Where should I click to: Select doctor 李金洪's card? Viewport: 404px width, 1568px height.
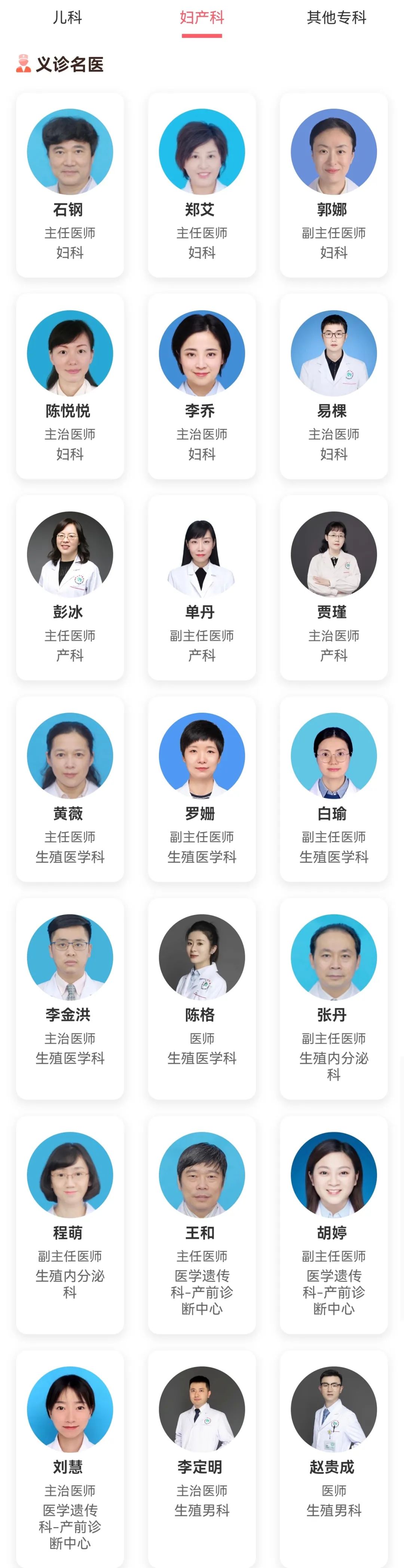[70, 998]
